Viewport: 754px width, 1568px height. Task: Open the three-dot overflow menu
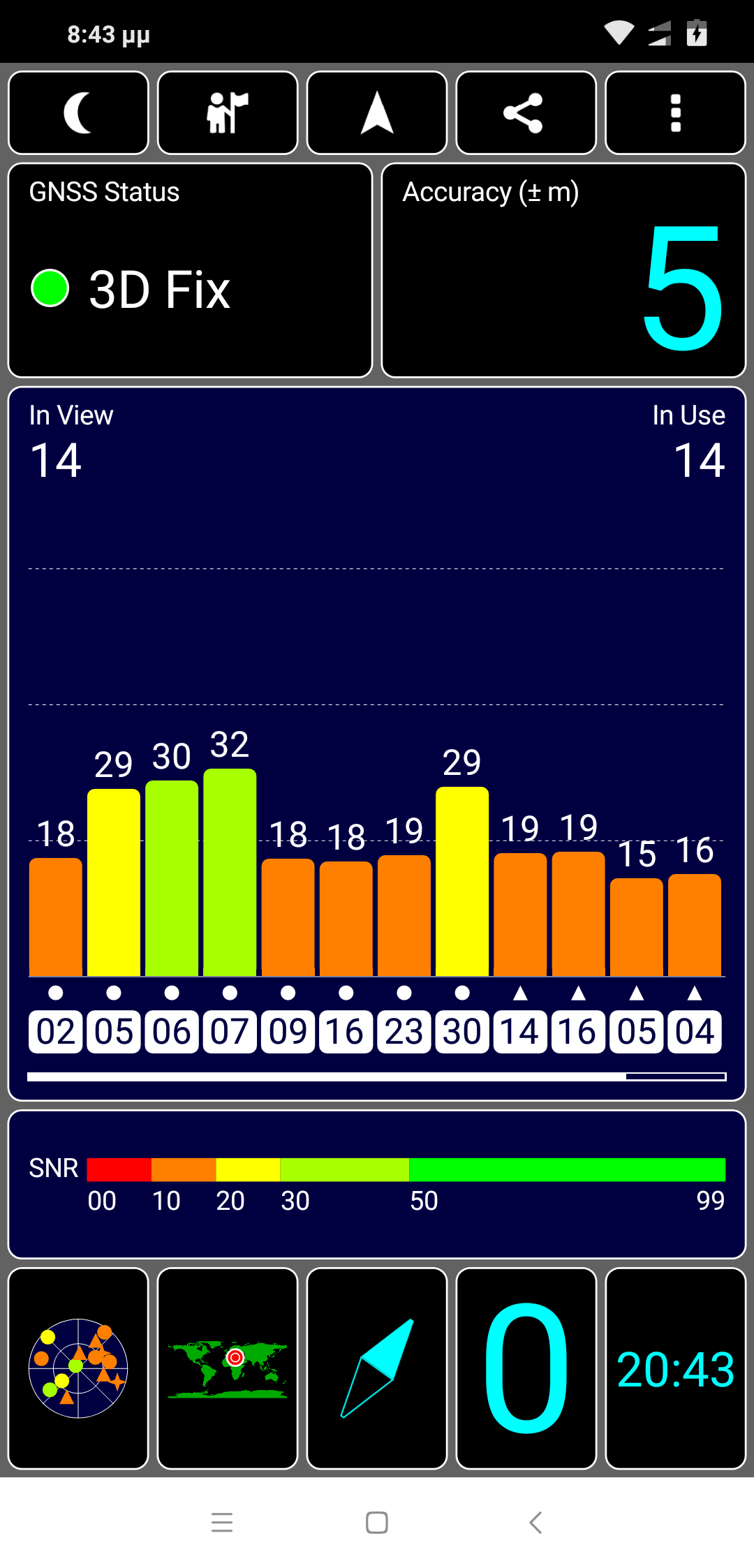click(x=675, y=112)
